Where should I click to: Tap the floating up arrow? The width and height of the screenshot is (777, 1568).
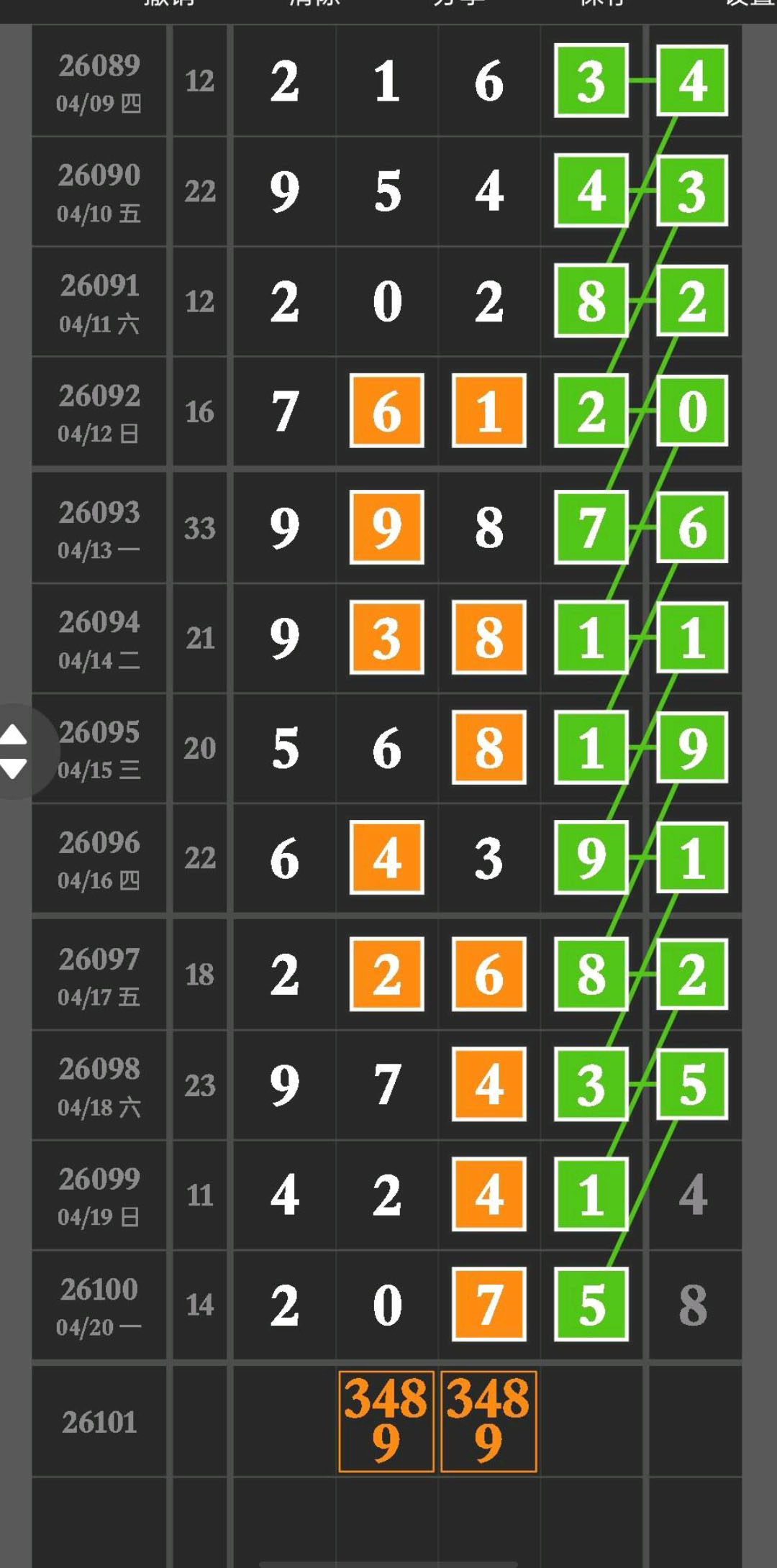[x=14, y=736]
